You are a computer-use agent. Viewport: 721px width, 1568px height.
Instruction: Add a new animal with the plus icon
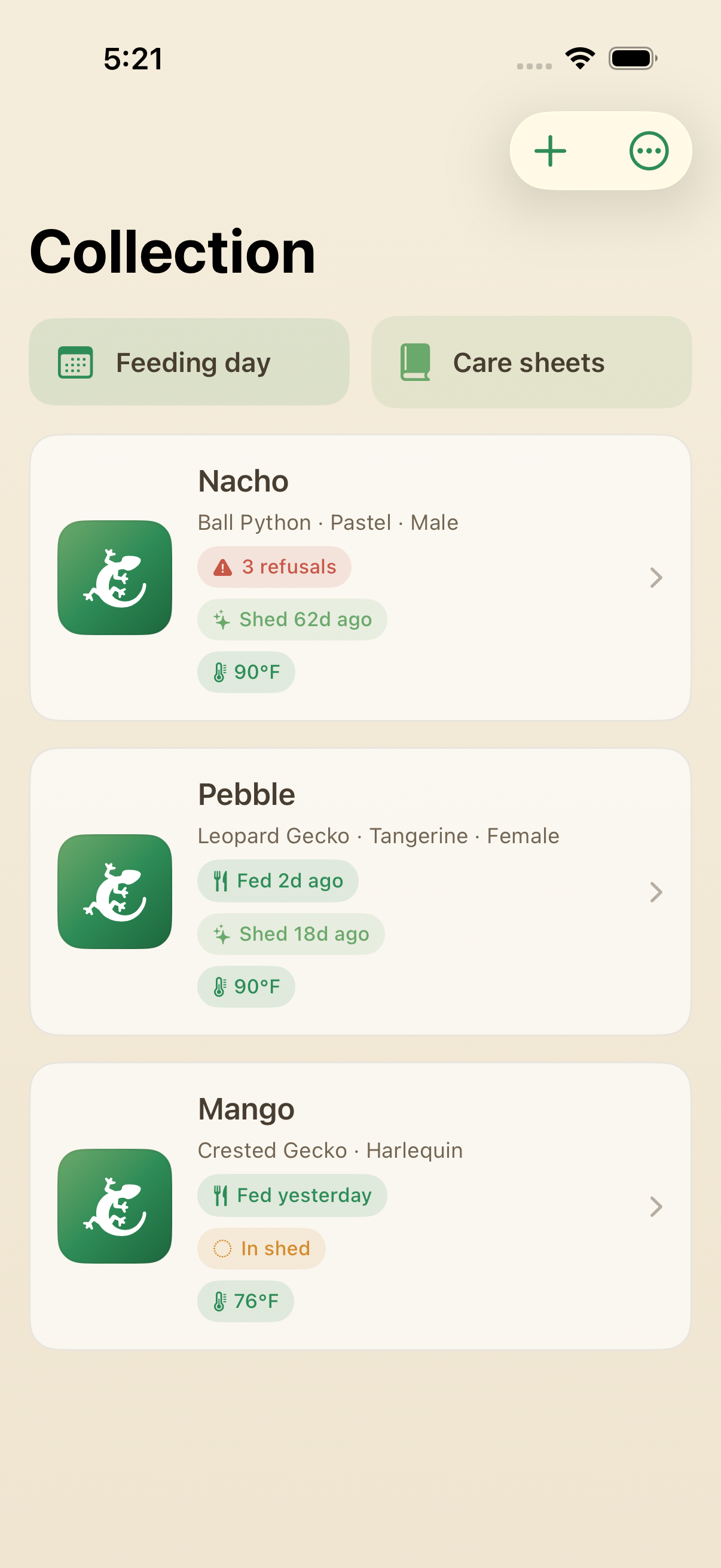pyautogui.click(x=550, y=151)
